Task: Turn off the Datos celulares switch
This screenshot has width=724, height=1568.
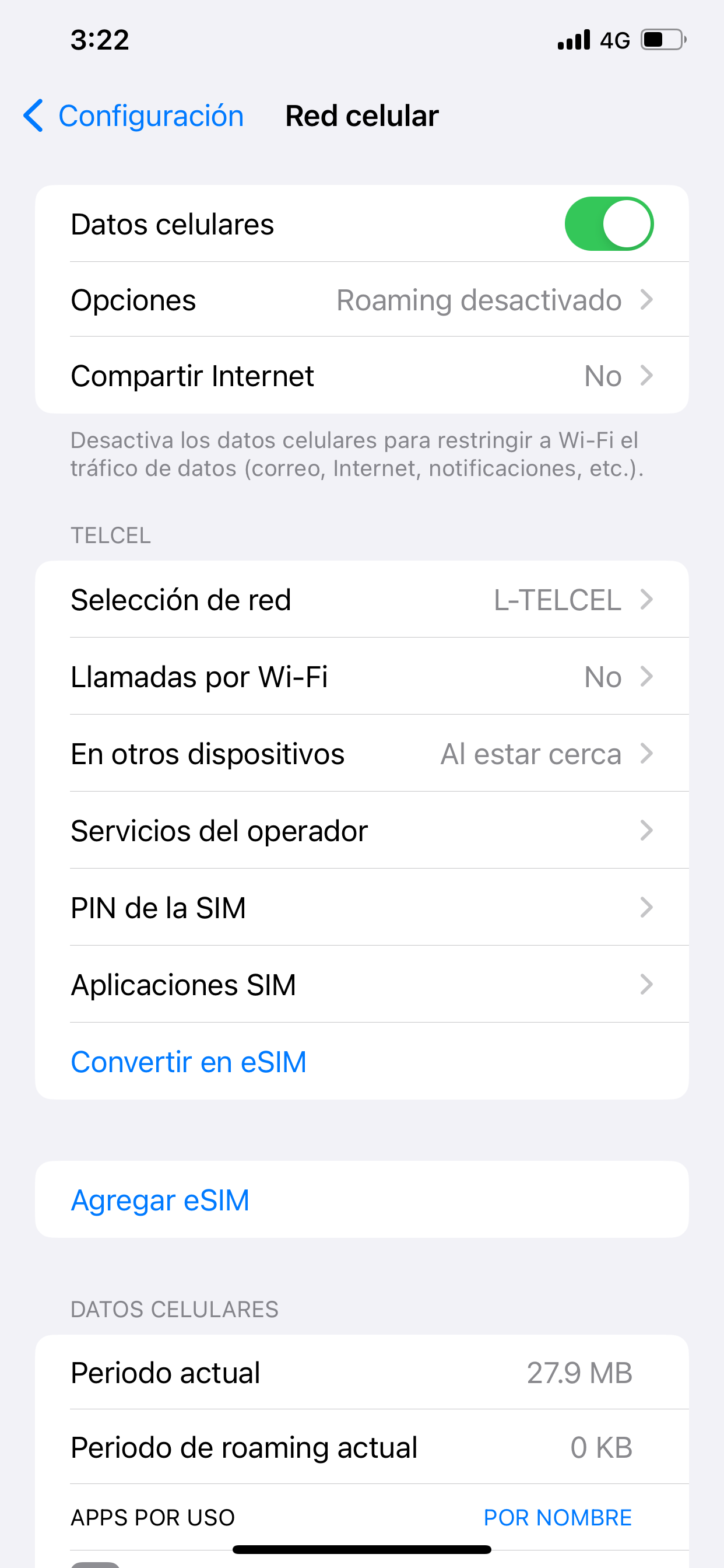Action: [x=609, y=224]
